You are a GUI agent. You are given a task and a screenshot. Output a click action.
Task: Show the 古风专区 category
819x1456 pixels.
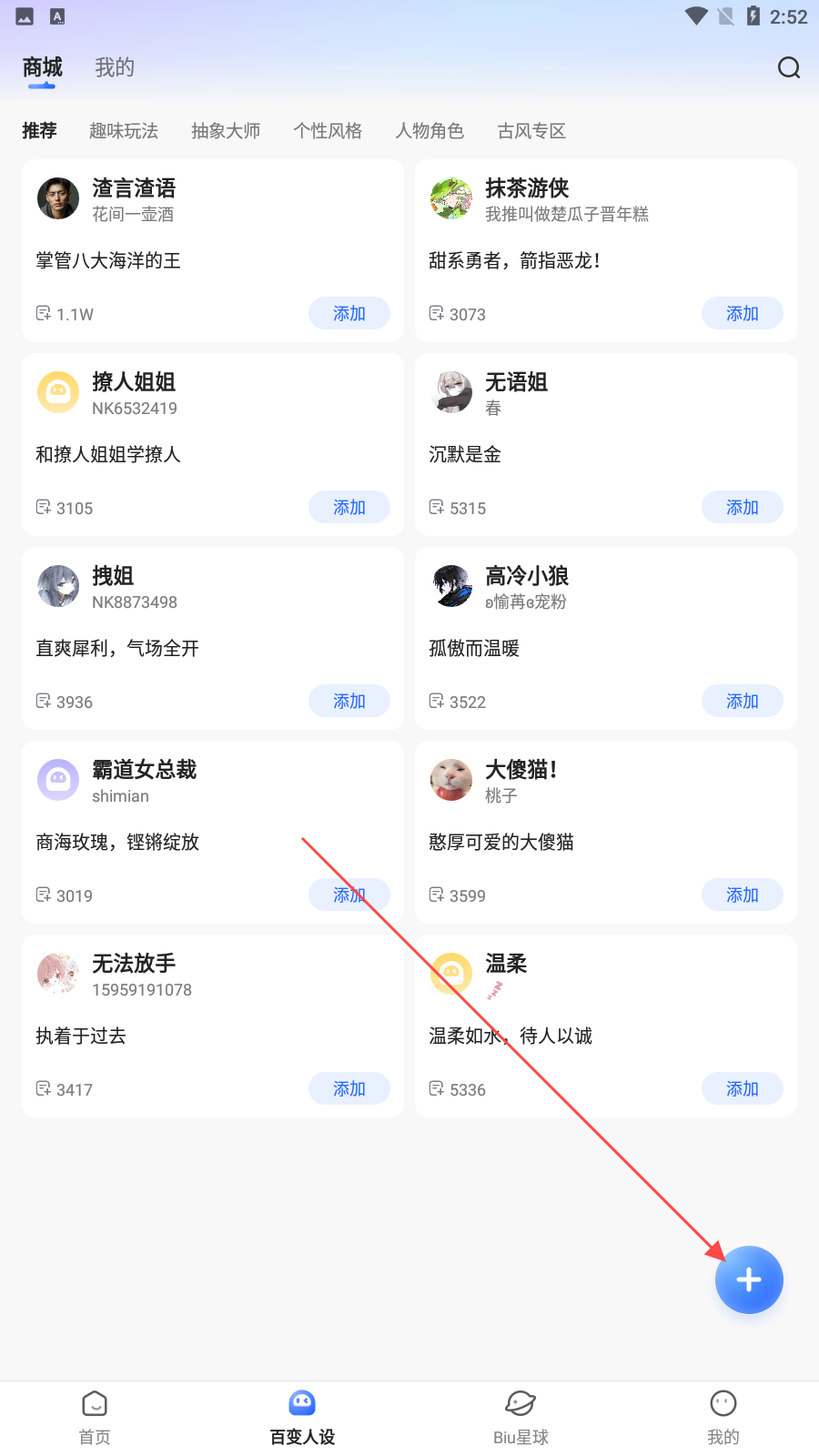[x=531, y=131]
